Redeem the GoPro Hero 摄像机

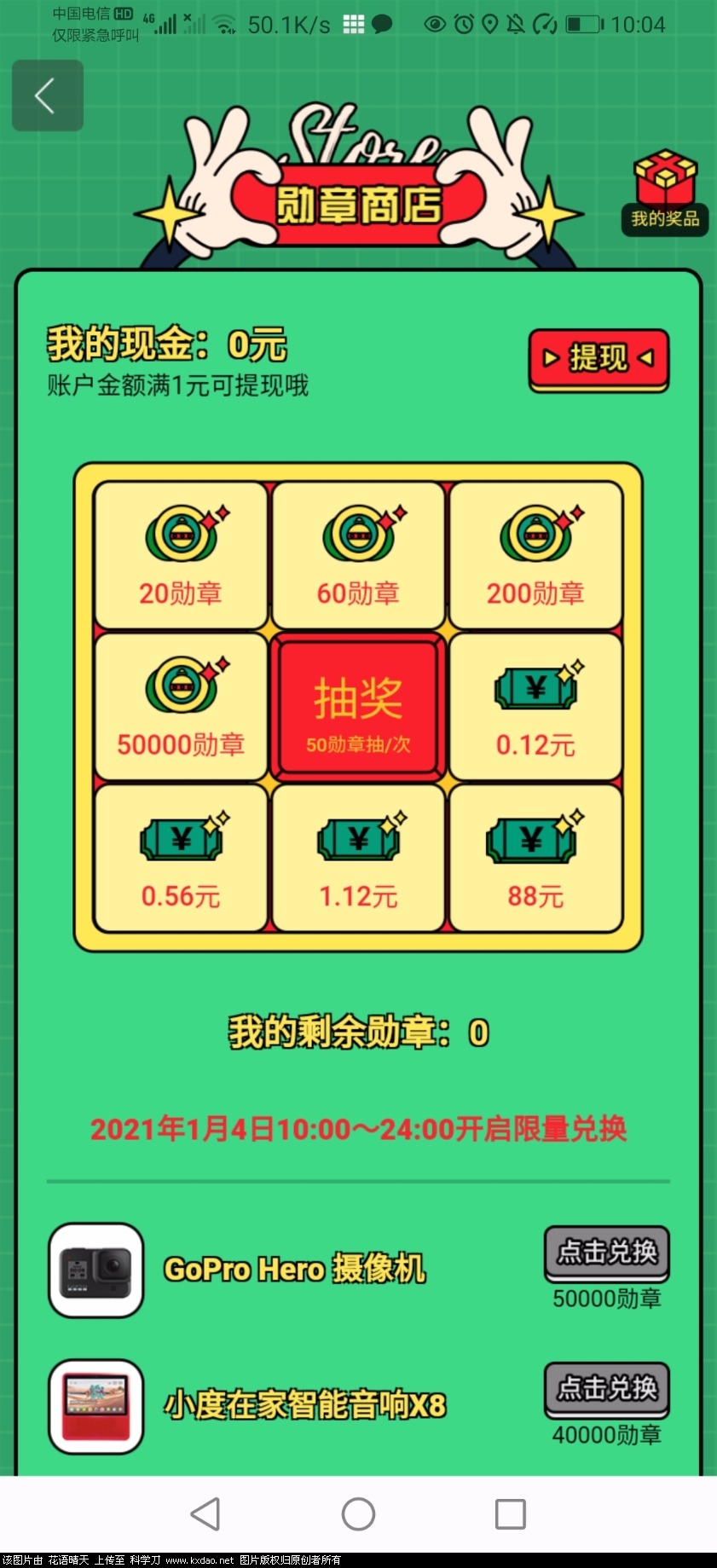(607, 1252)
